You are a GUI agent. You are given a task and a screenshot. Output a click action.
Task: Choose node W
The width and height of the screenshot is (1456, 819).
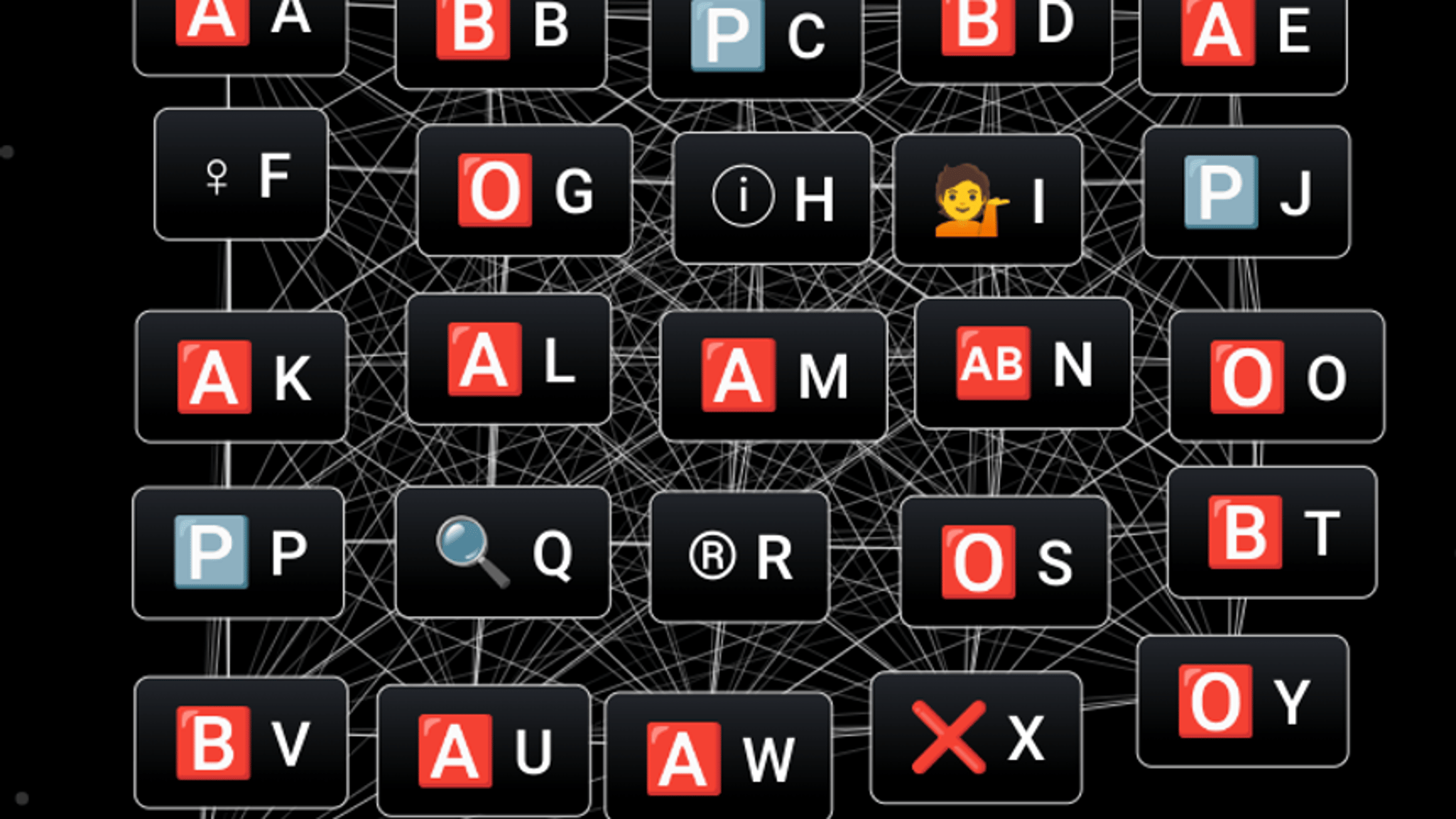(x=718, y=759)
